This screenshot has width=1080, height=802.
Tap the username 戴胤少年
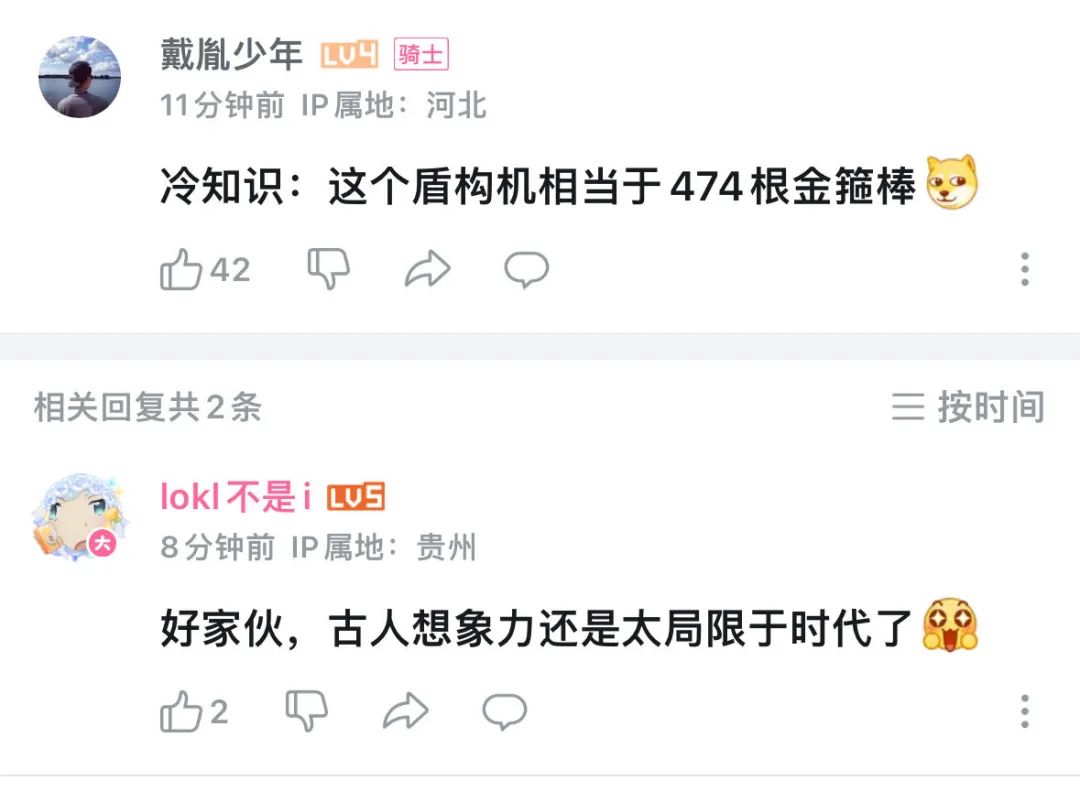(x=231, y=55)
